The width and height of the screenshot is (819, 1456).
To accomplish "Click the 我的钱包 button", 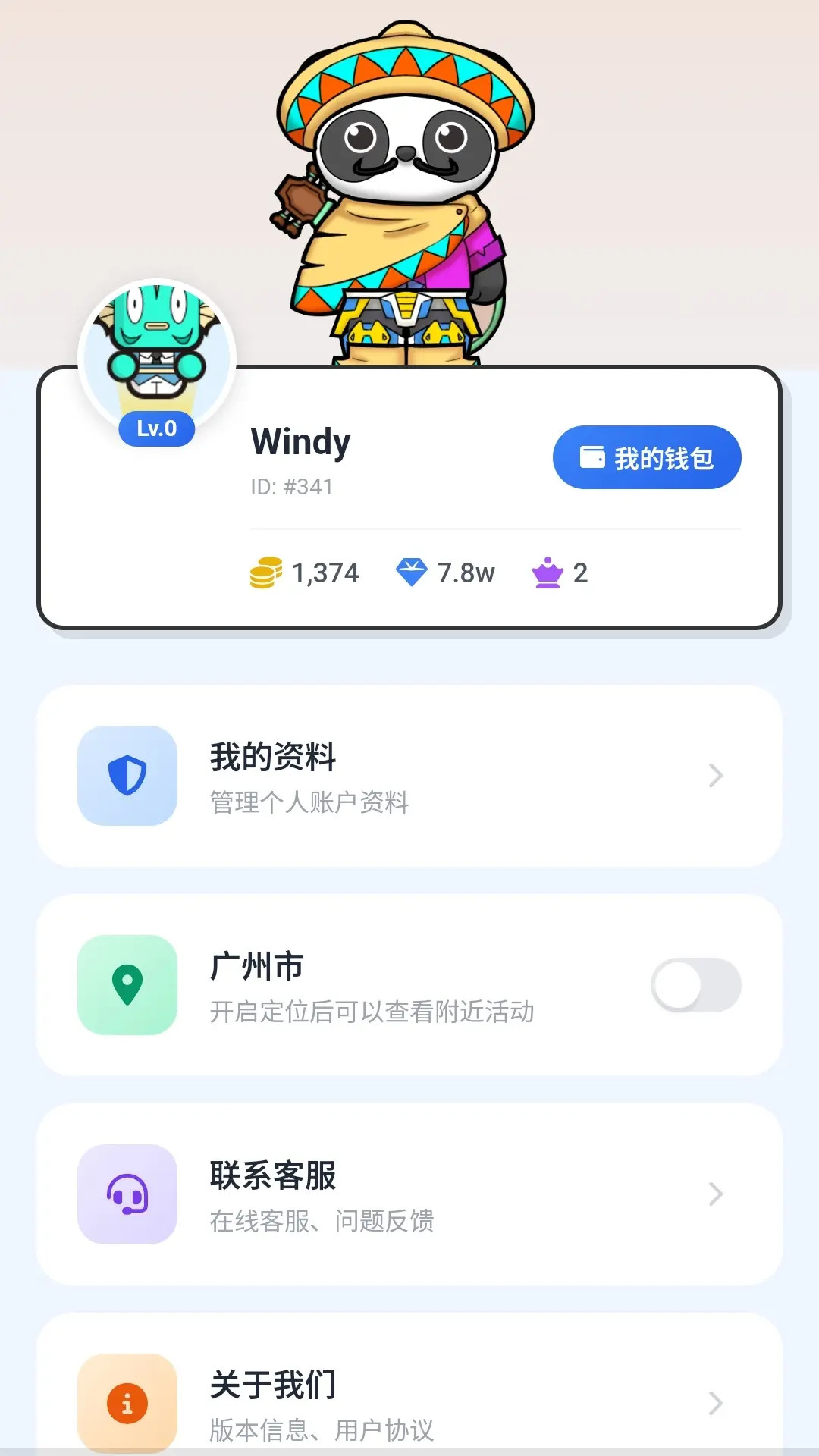I will click(647, 457).
